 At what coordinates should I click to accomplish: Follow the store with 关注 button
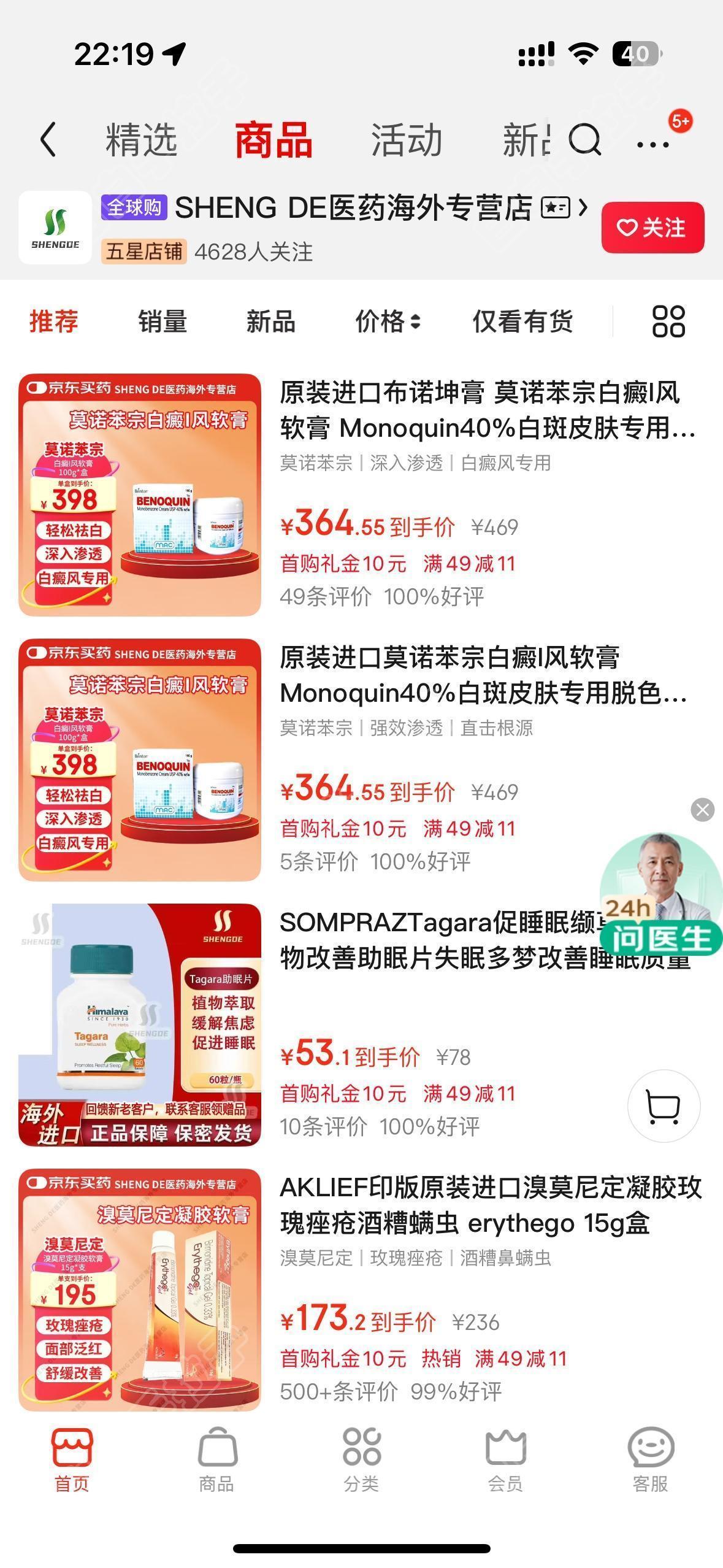(x=652, y=228)
